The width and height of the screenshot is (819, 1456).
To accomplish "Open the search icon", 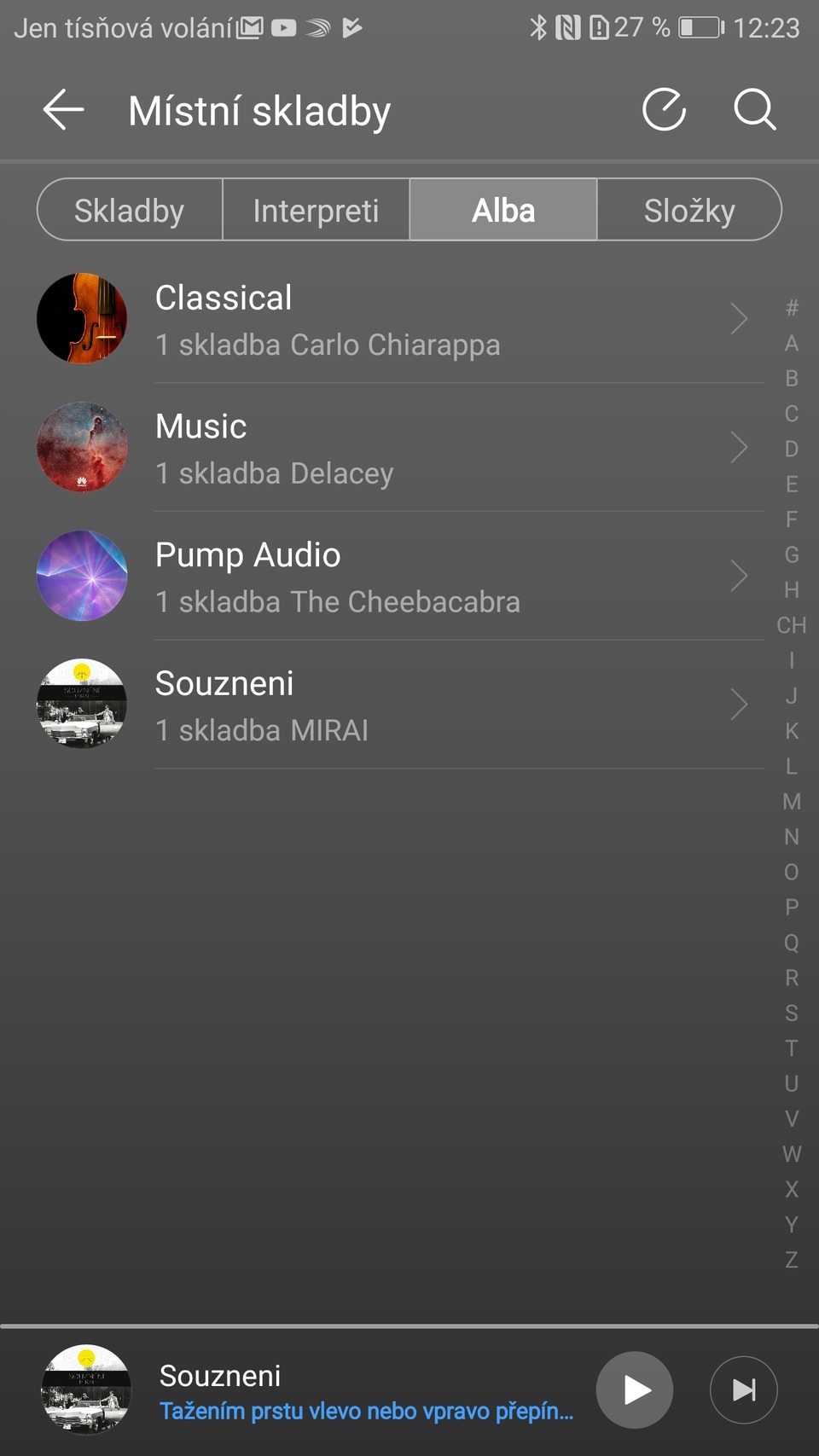I will coord(754,110).
